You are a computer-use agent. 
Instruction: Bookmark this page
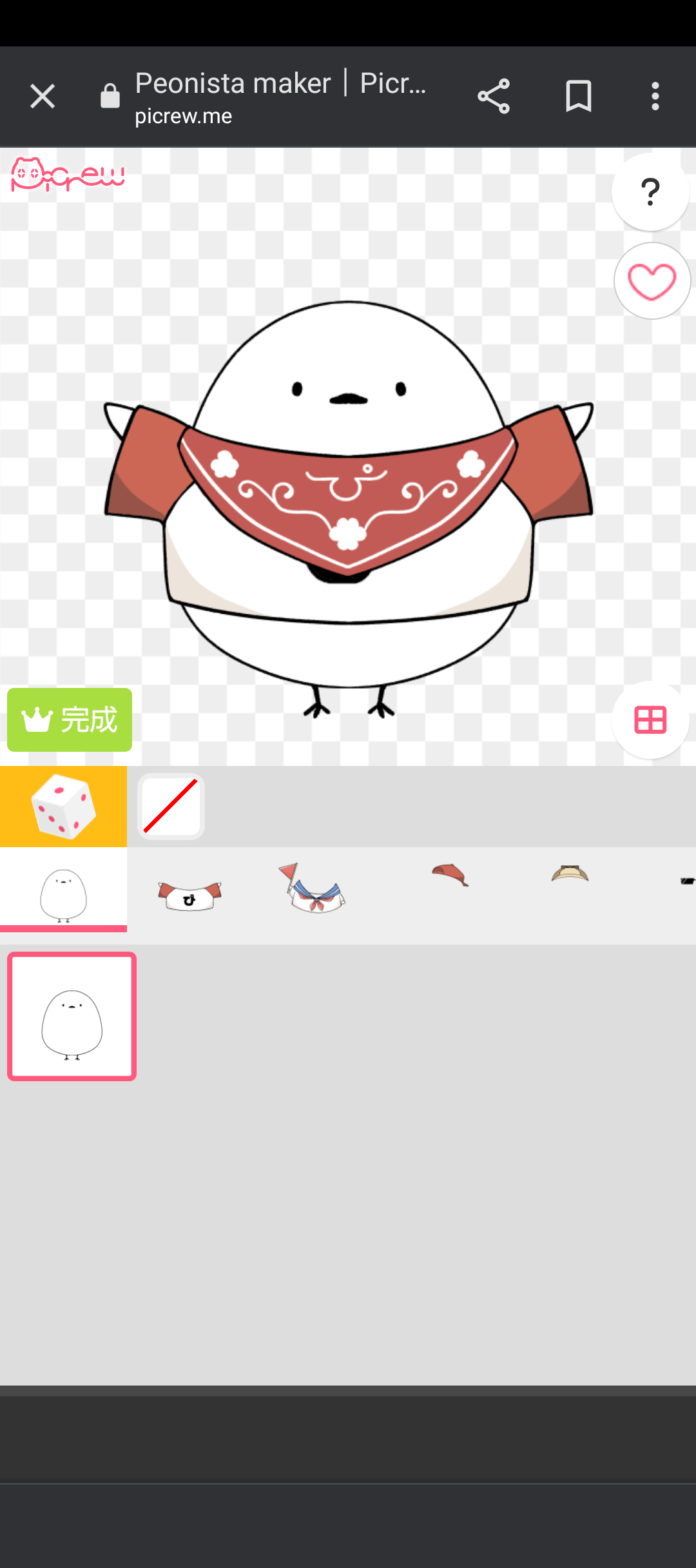tap(578, 97)
